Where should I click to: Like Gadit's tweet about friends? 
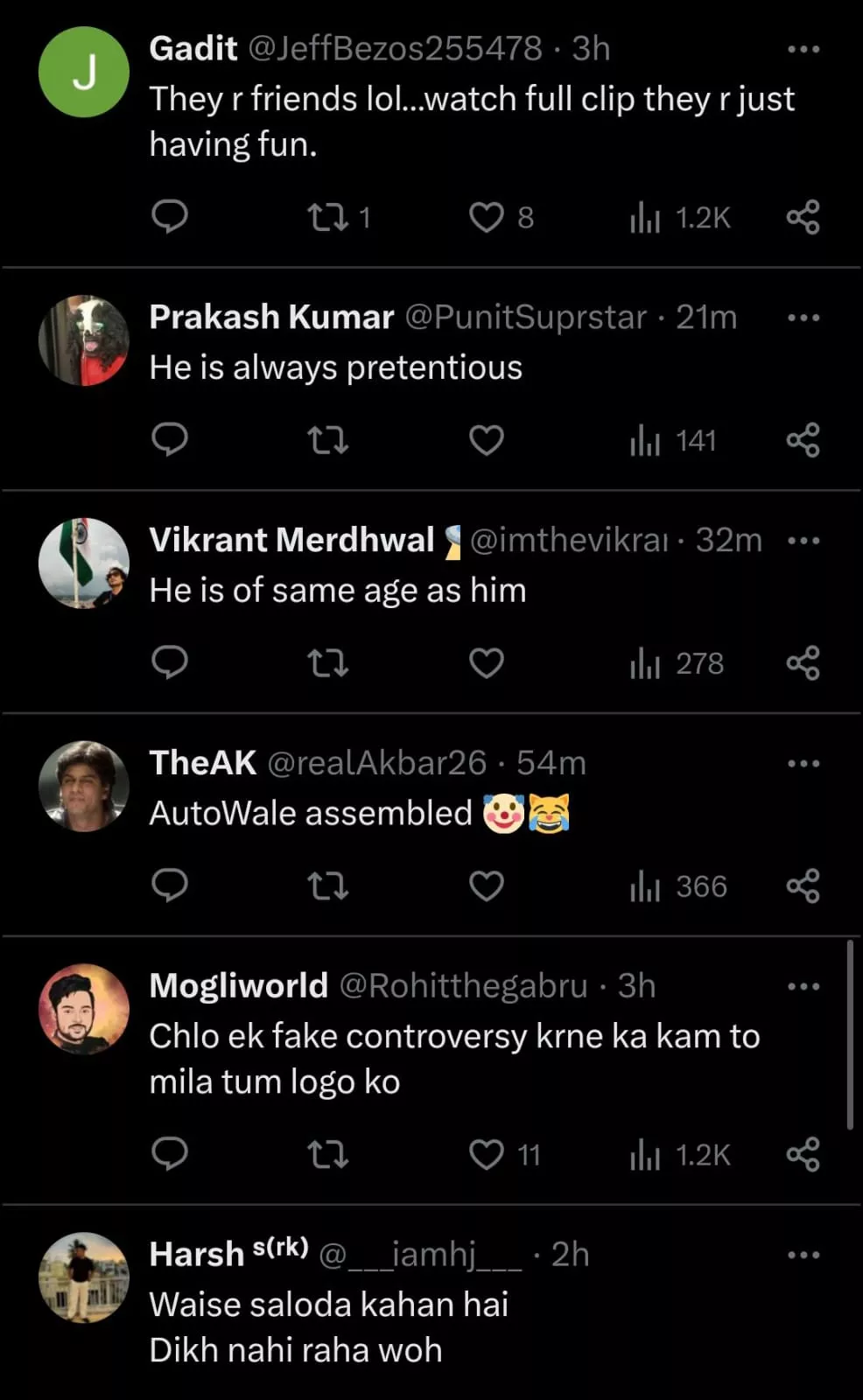(487, 217)
